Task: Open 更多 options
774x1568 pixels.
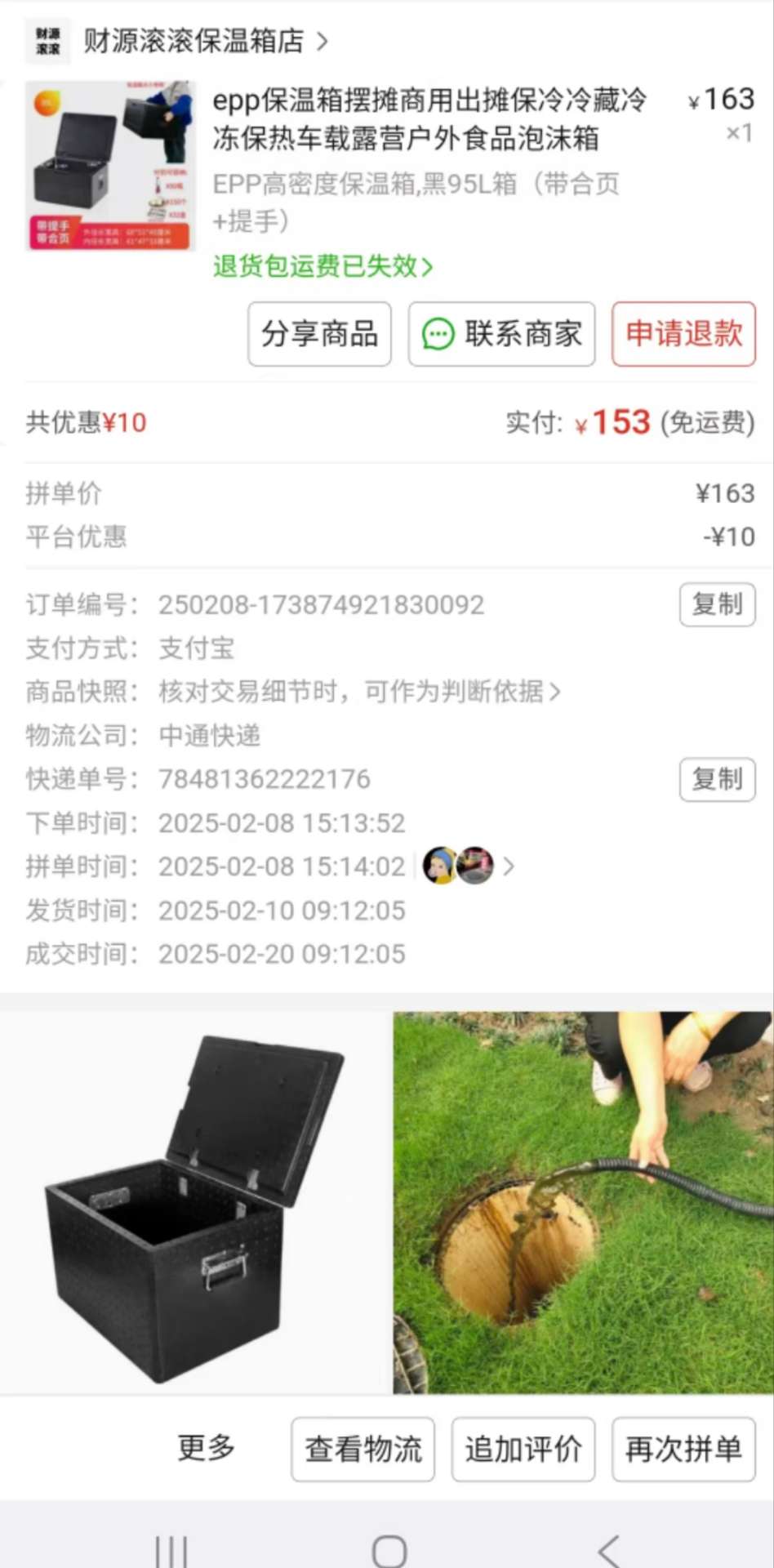Action: [x=206, y=1448]
